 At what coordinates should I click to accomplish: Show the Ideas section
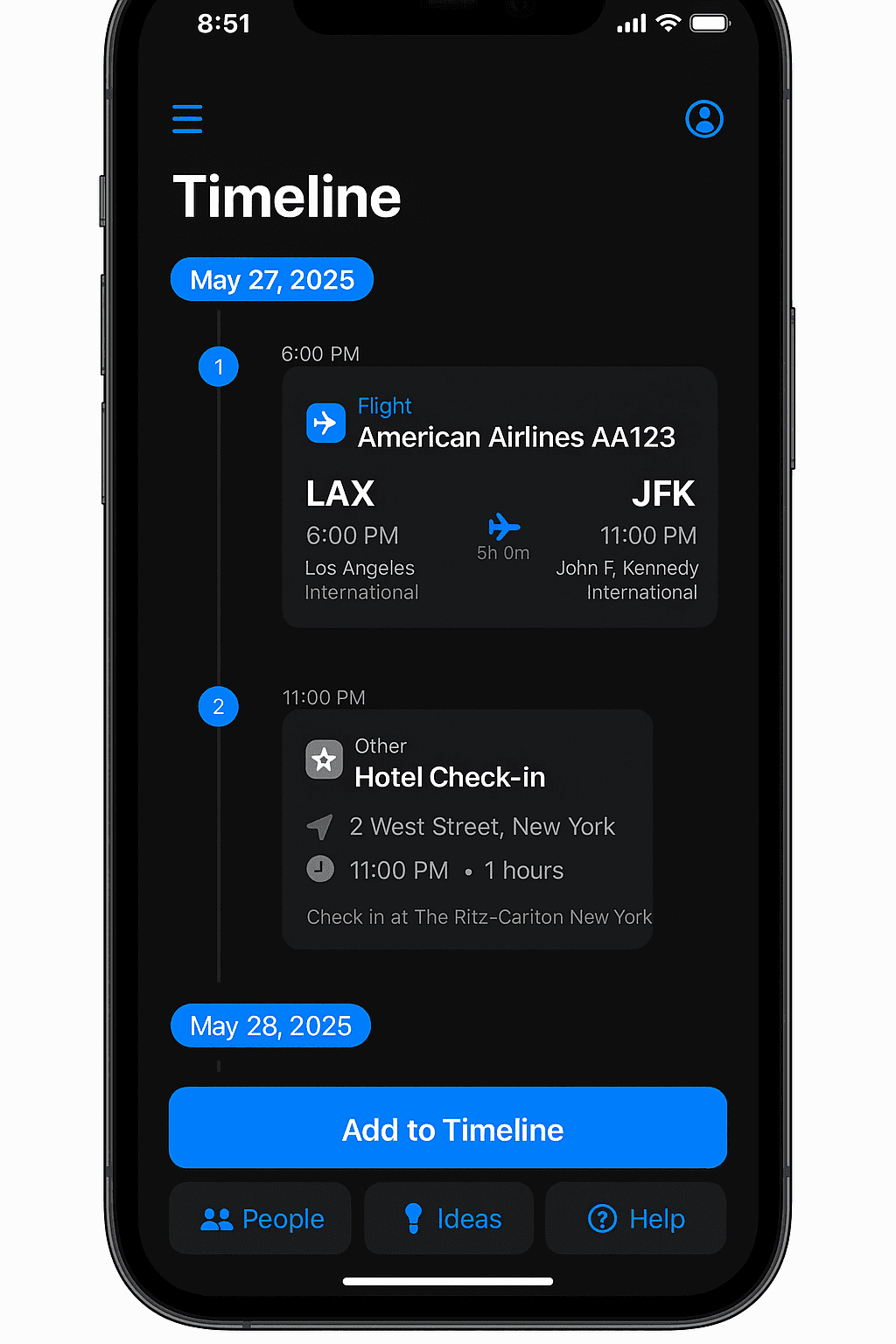(x=450, y=1219)
